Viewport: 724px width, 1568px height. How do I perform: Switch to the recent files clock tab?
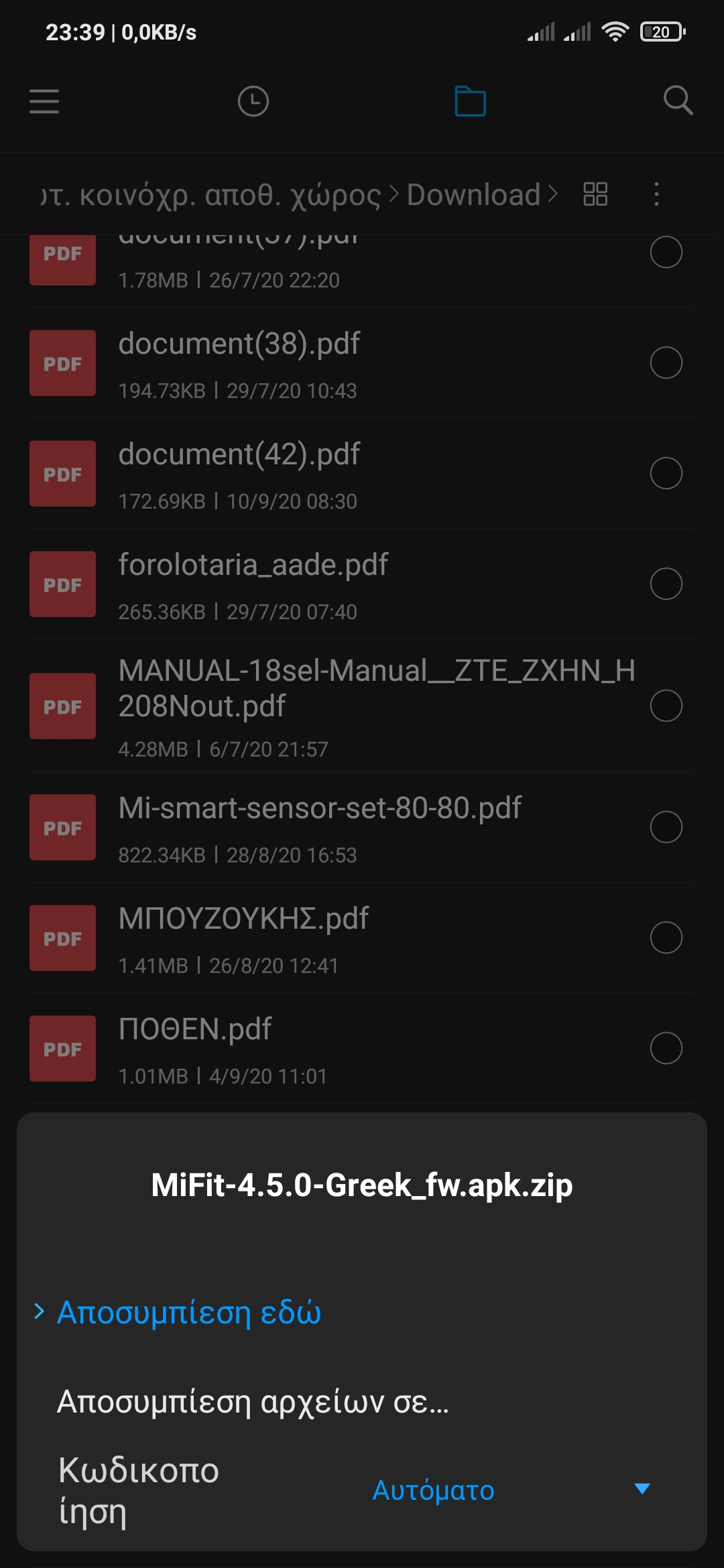tap(253, 101)
